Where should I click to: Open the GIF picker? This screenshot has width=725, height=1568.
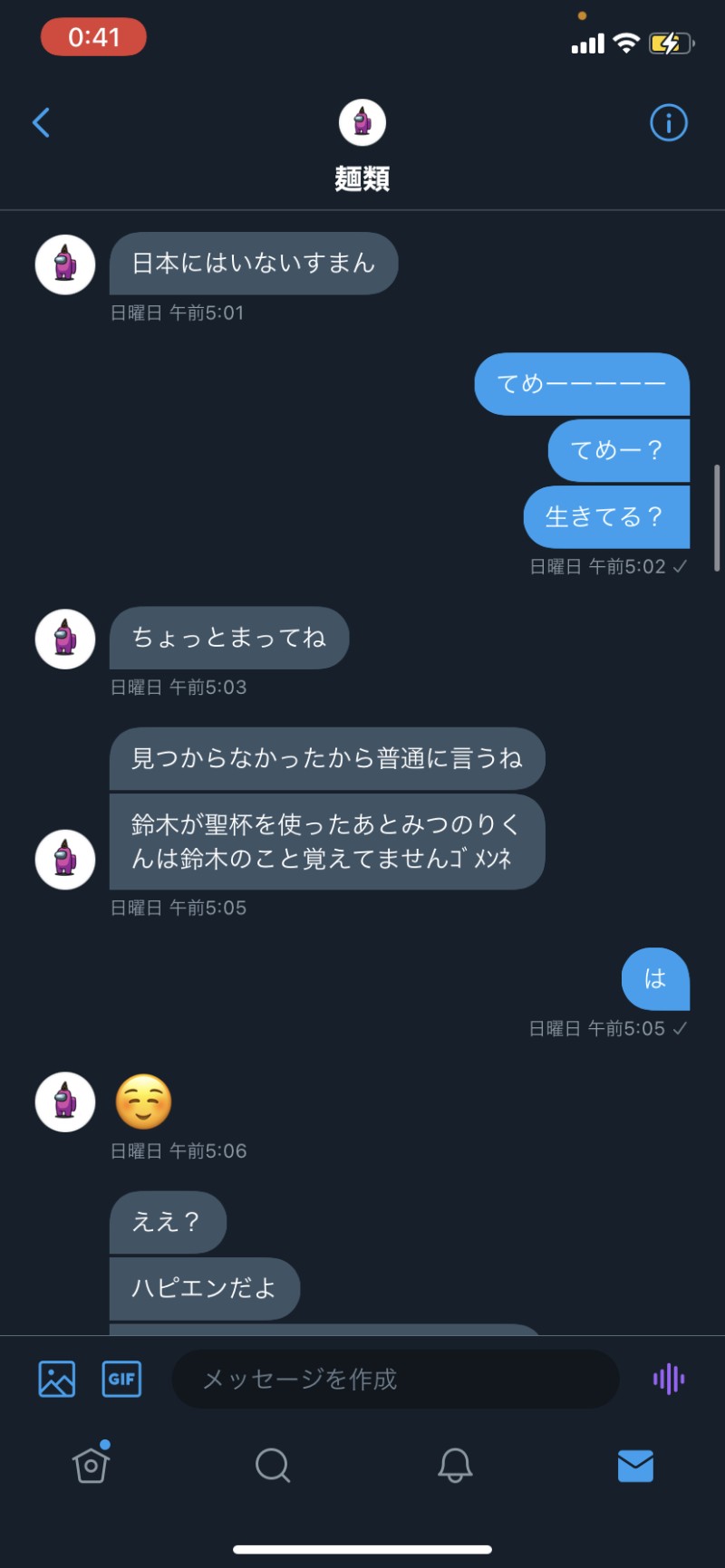[x=121, y=1379]
